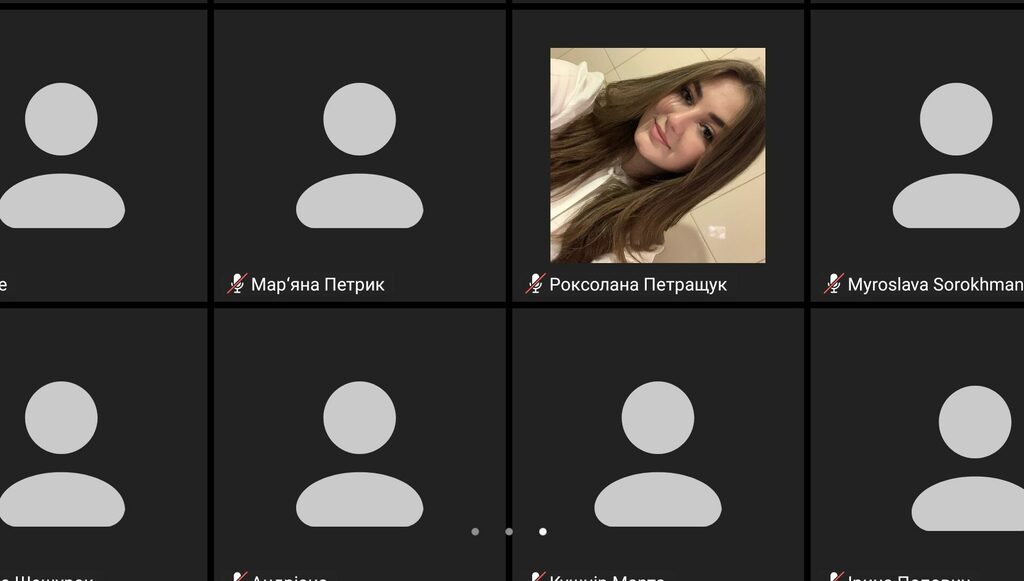Go to the middle page indicator dot
This screenshot has width=1024, height=581.
tap(509, 532)
